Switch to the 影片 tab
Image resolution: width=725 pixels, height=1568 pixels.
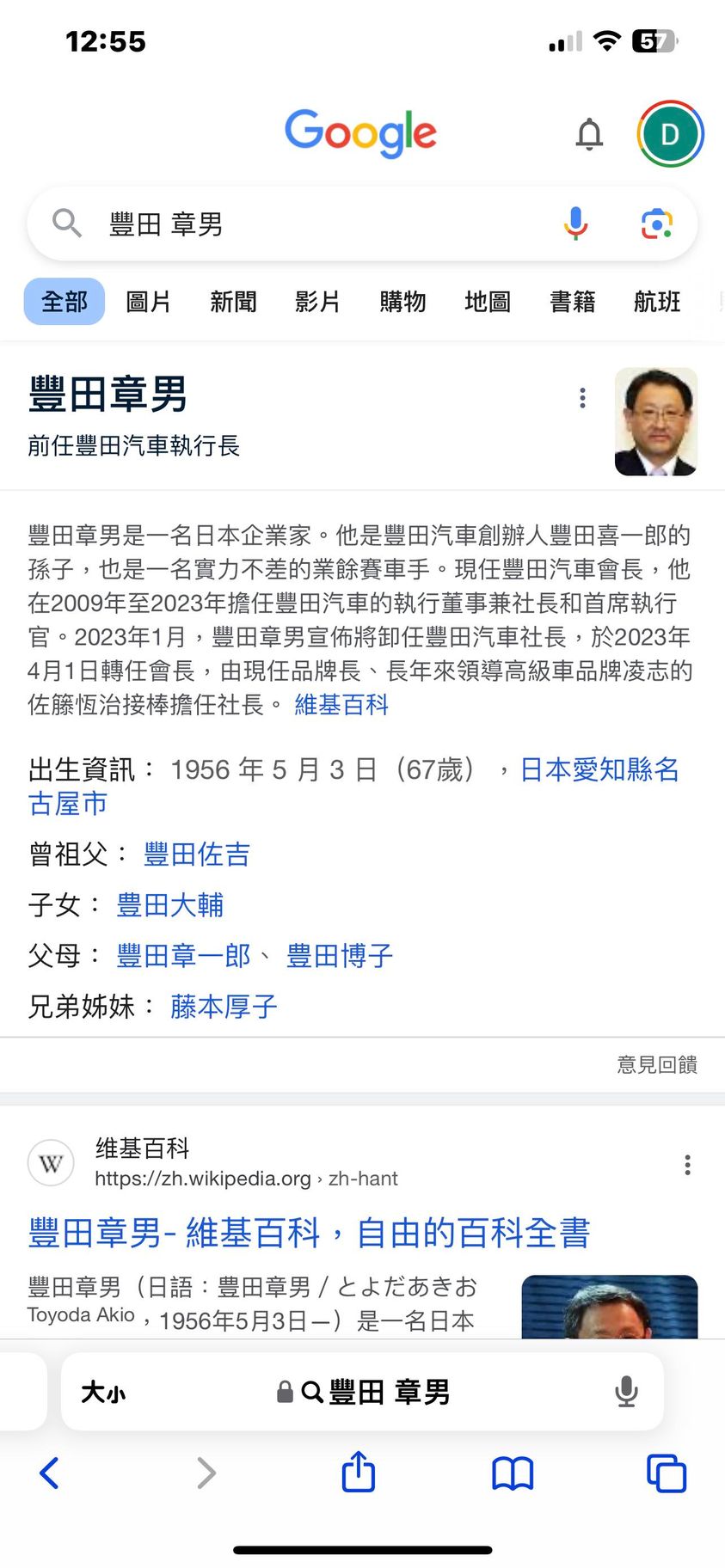pyautogui.click(x=317, y=302)
